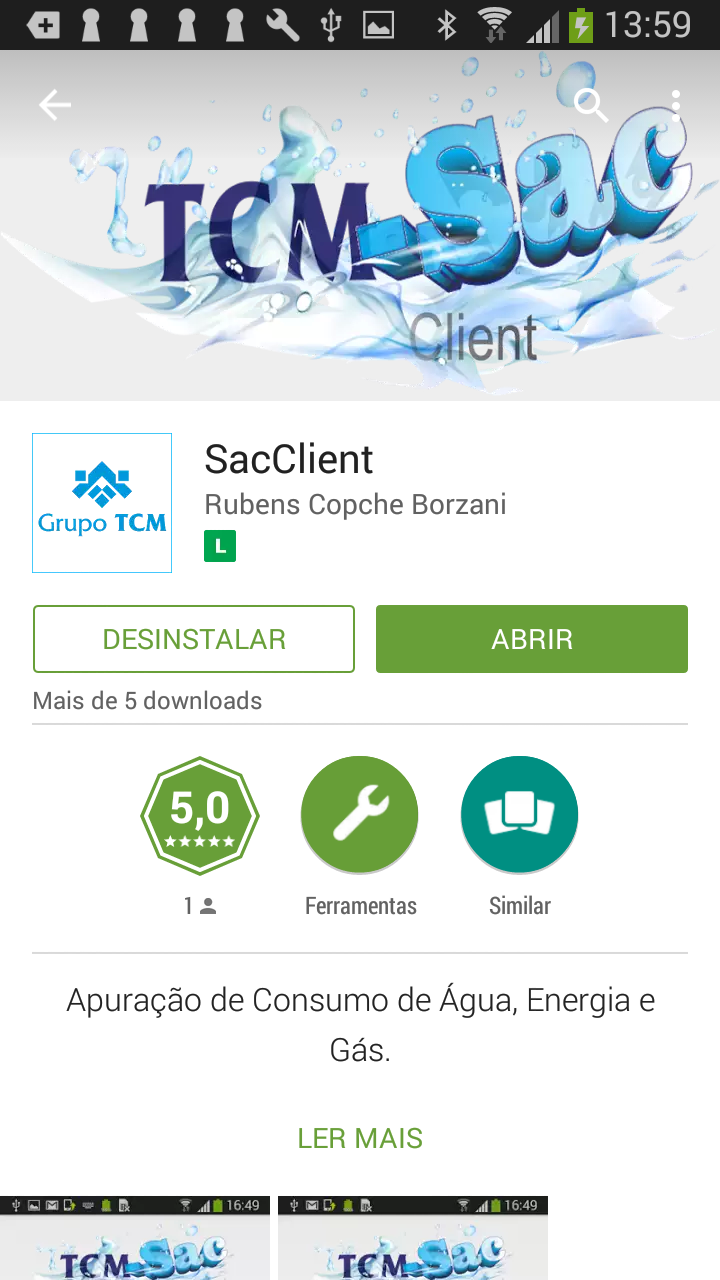The height and width of the screenshot is (1280, 720).
Task: Show Similar apps
Action: (x=520, y=816)
